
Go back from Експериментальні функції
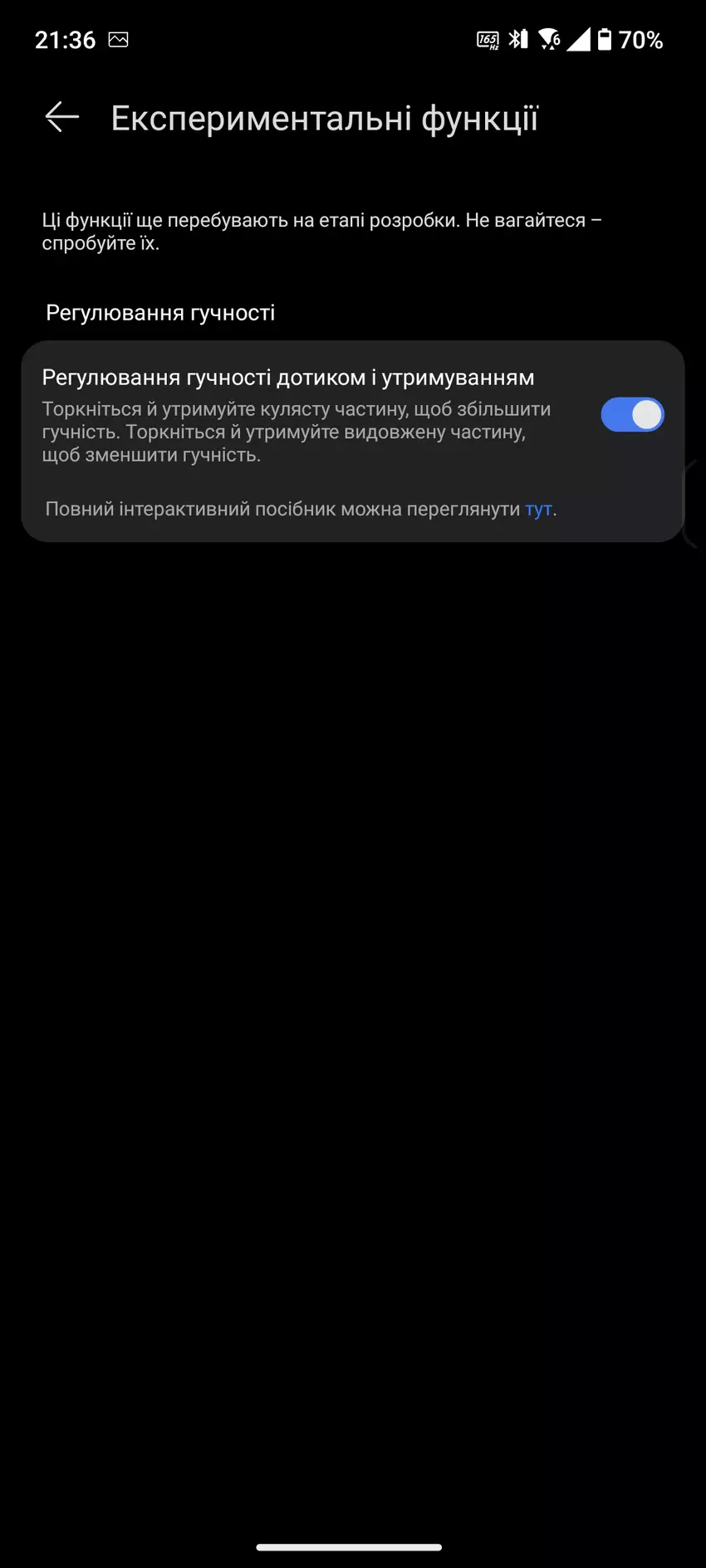click(x=62, y=117)
